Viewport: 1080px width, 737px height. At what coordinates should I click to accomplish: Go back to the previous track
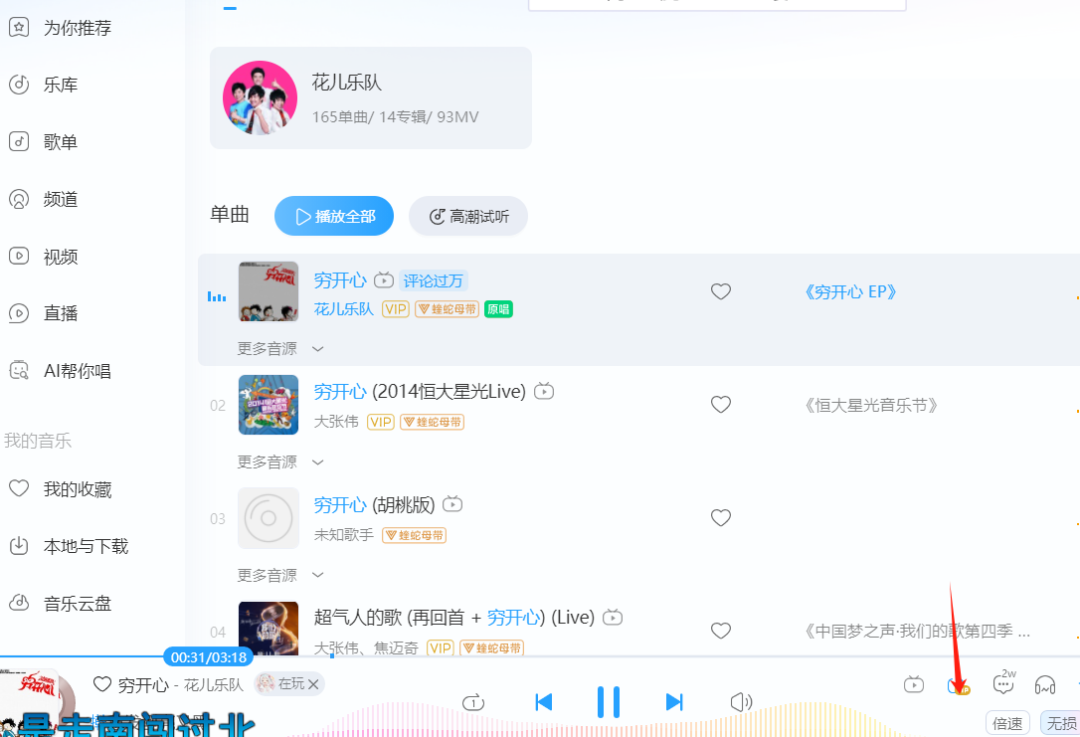coord(543,702)
